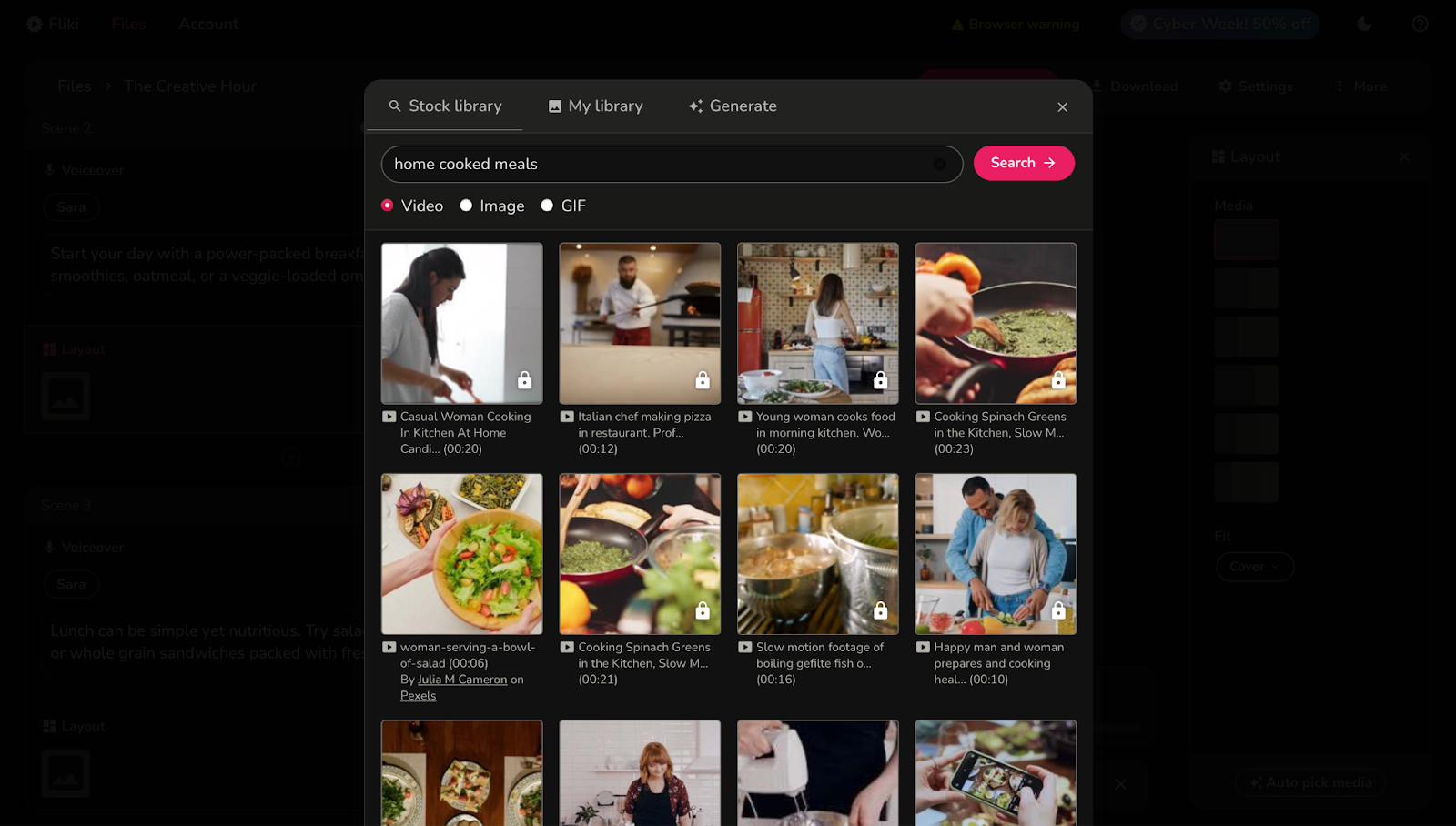Switch to the My library tab
Viewport: 1456px width, 826px height.
coord(595,106)
